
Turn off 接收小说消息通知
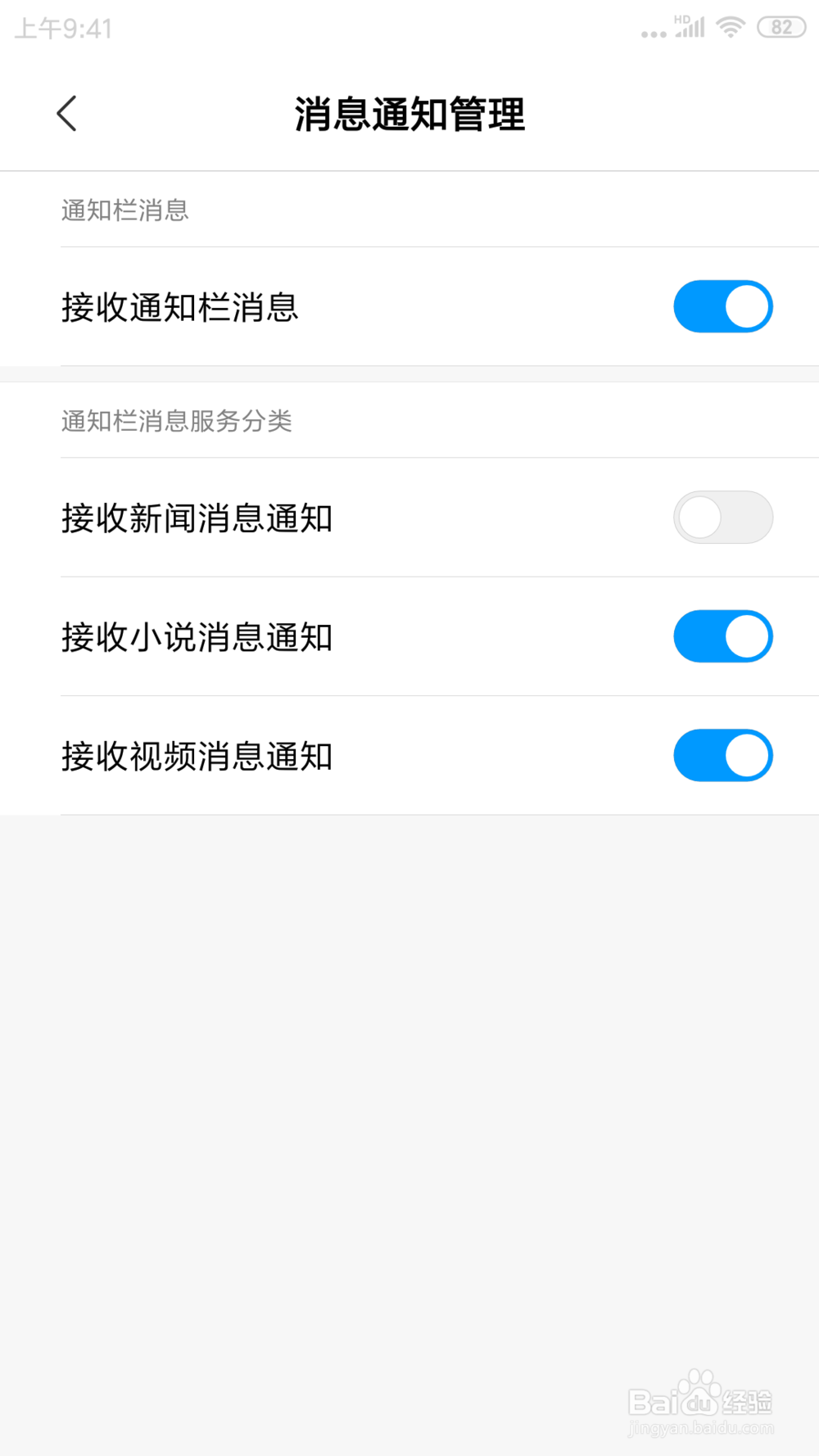[722, 635]
